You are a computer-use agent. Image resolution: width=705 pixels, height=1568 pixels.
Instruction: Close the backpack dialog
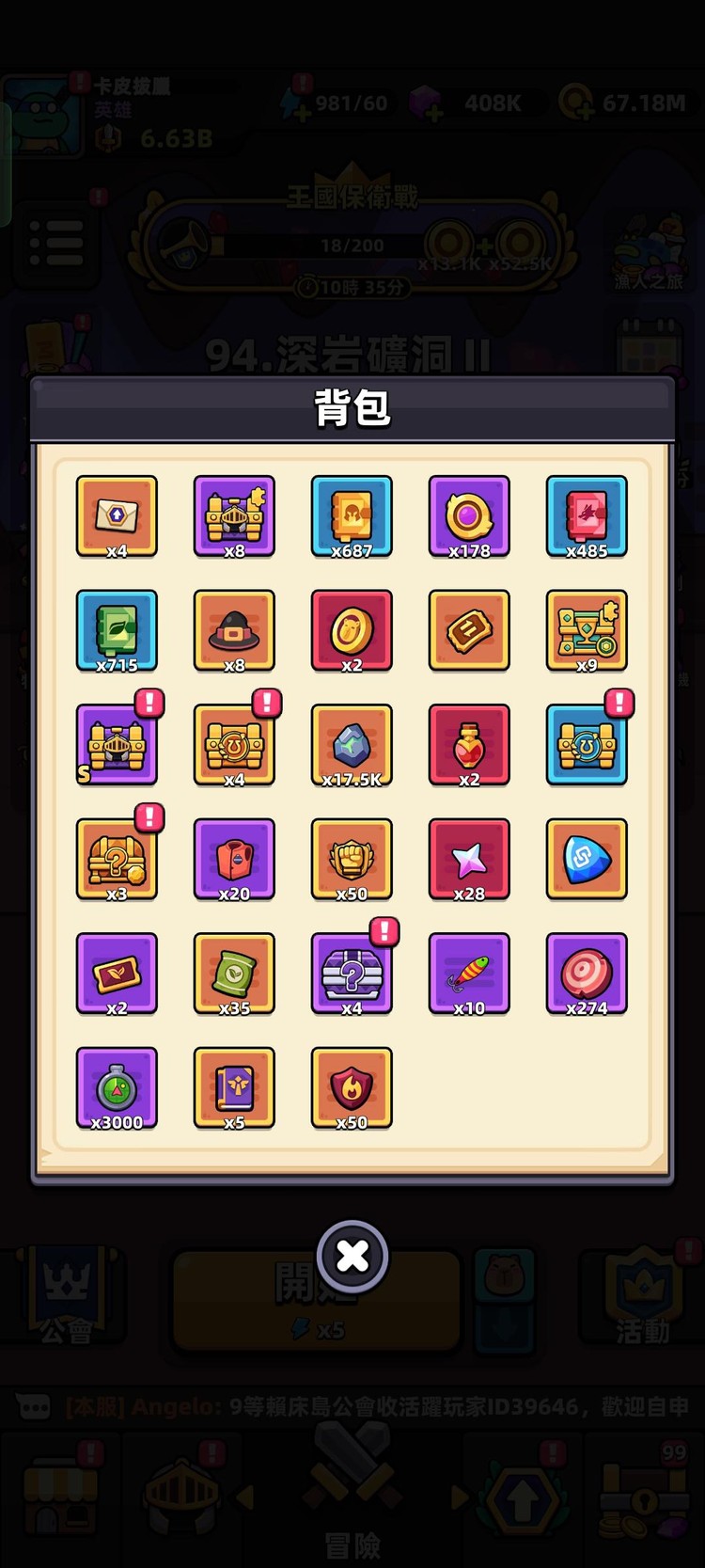coord(352,1255)
